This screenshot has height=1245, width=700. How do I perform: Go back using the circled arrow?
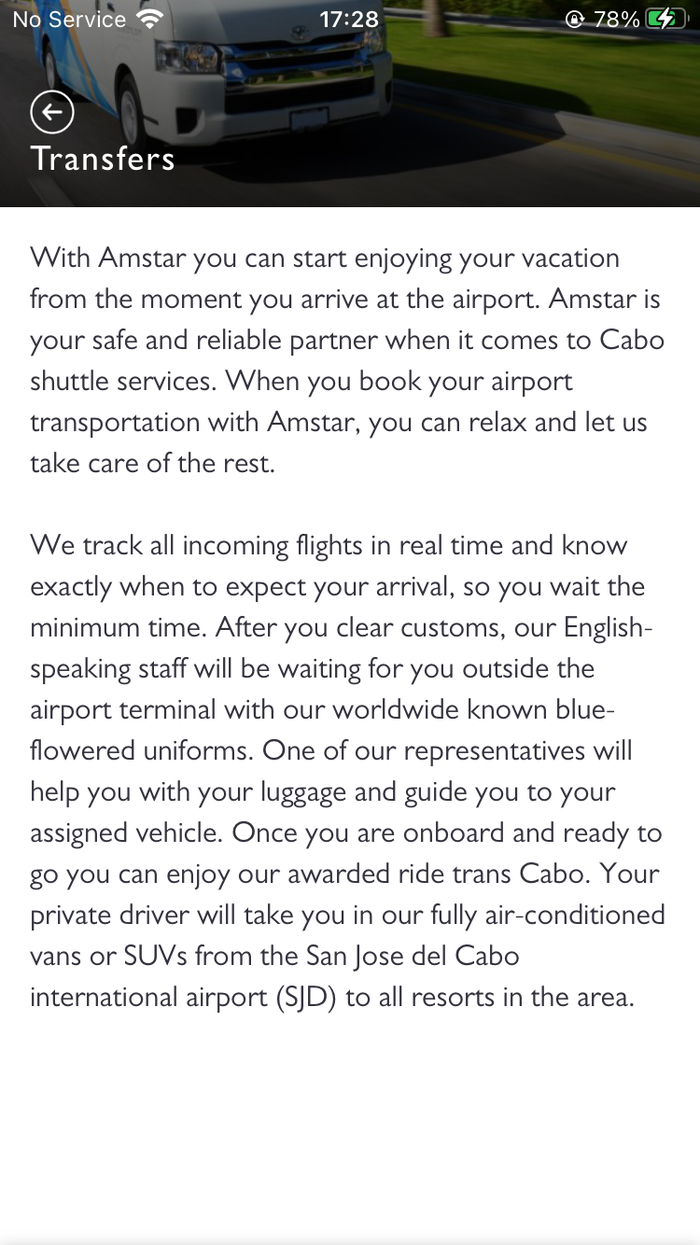coord(52,112)
